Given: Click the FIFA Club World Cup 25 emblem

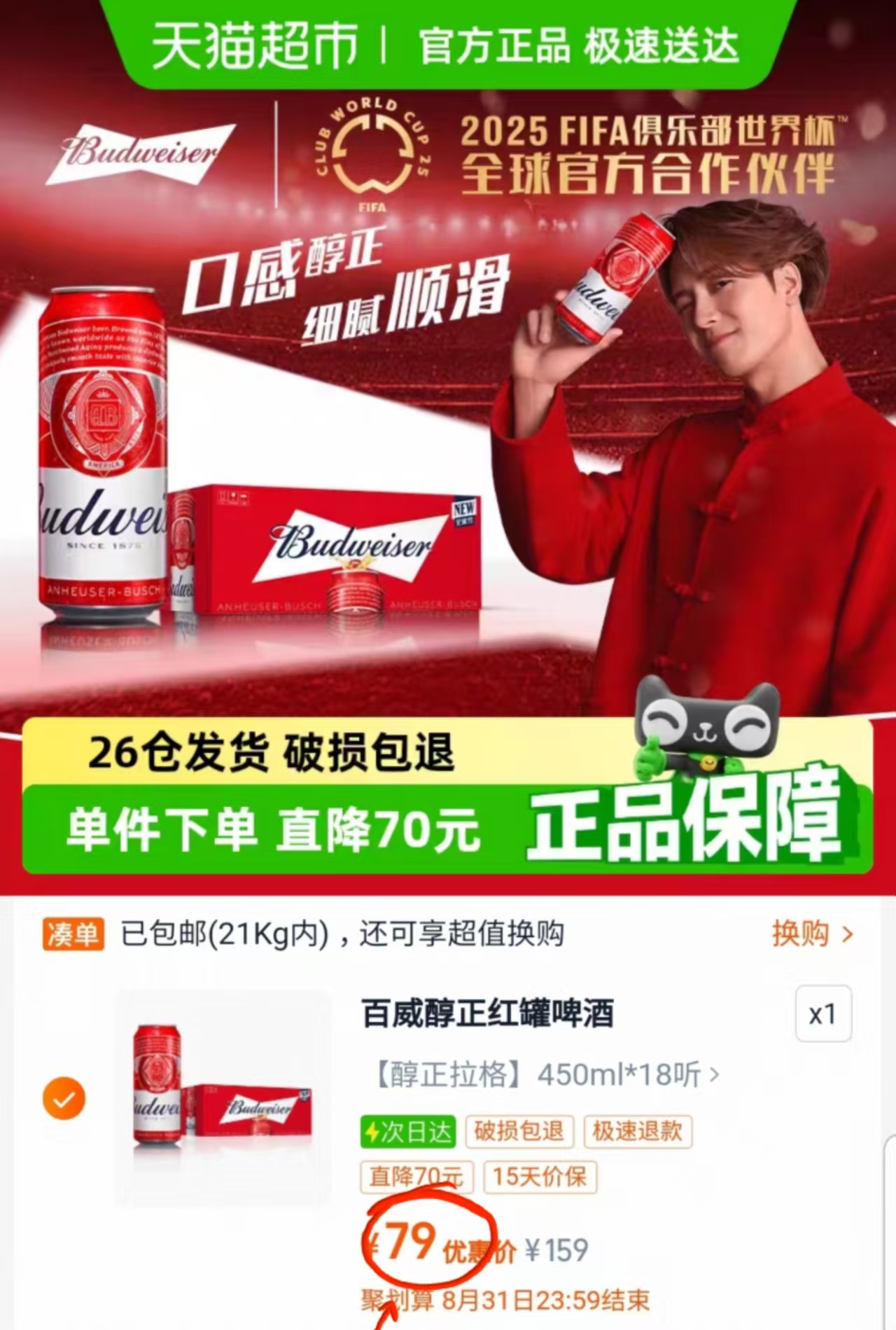Looking at the screenshot, I should [x=374, y=157].
